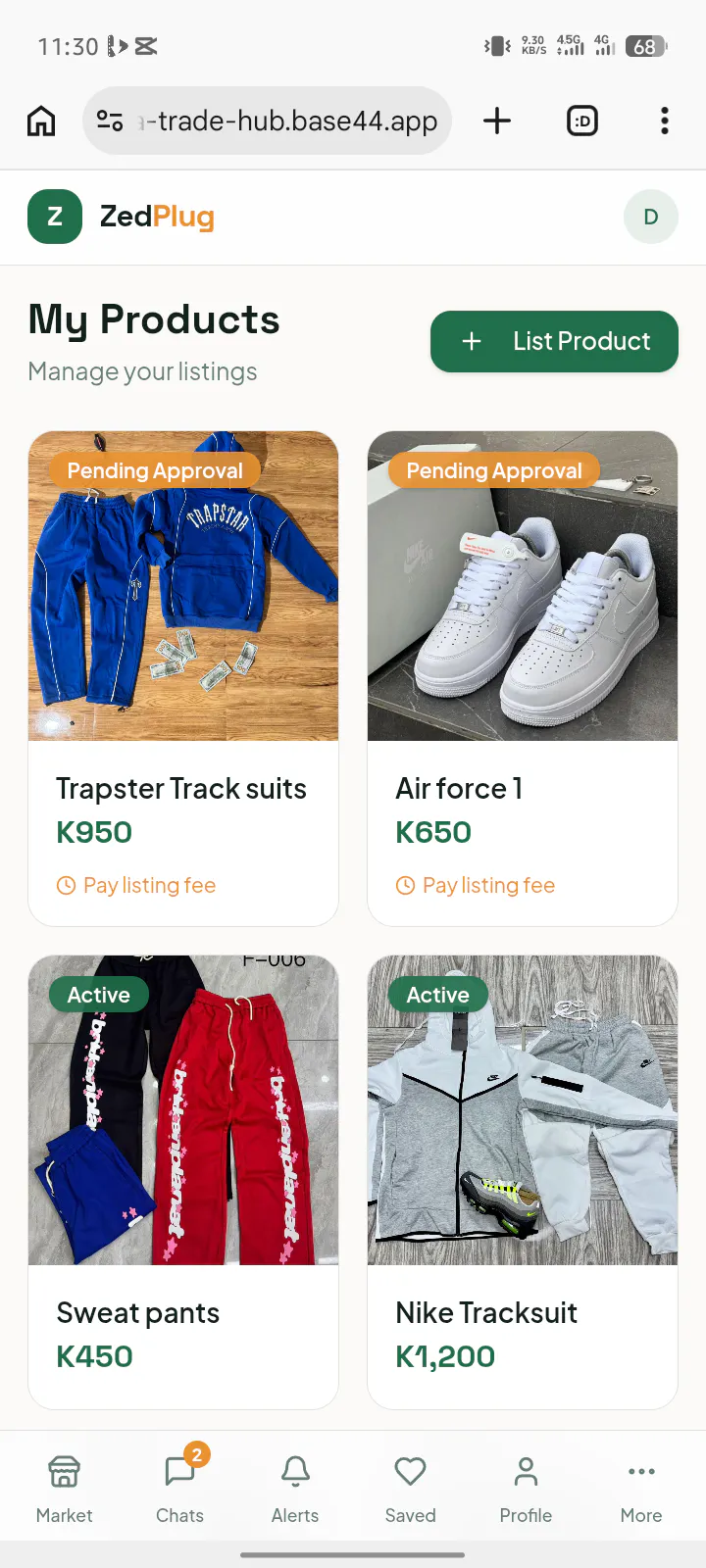This screenshot has height=1568, width=706.
Task: Open a new browser tab
Action: point(497,121)
